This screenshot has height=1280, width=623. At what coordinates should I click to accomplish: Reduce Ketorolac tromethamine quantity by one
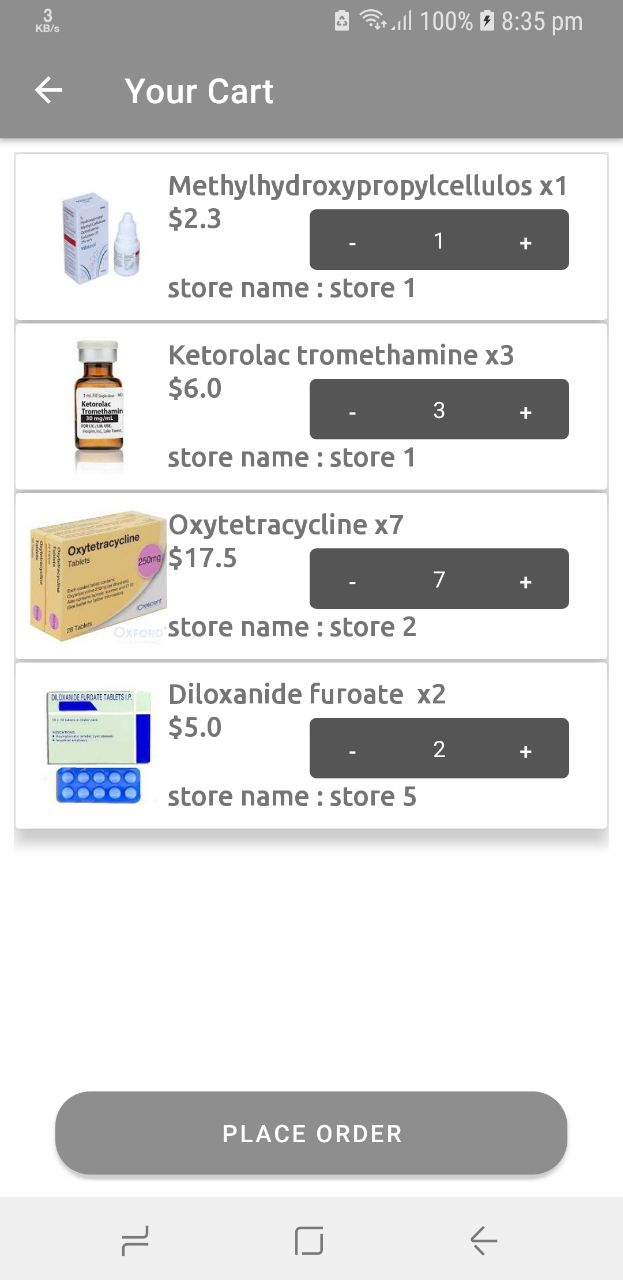[x=352, y=411]
